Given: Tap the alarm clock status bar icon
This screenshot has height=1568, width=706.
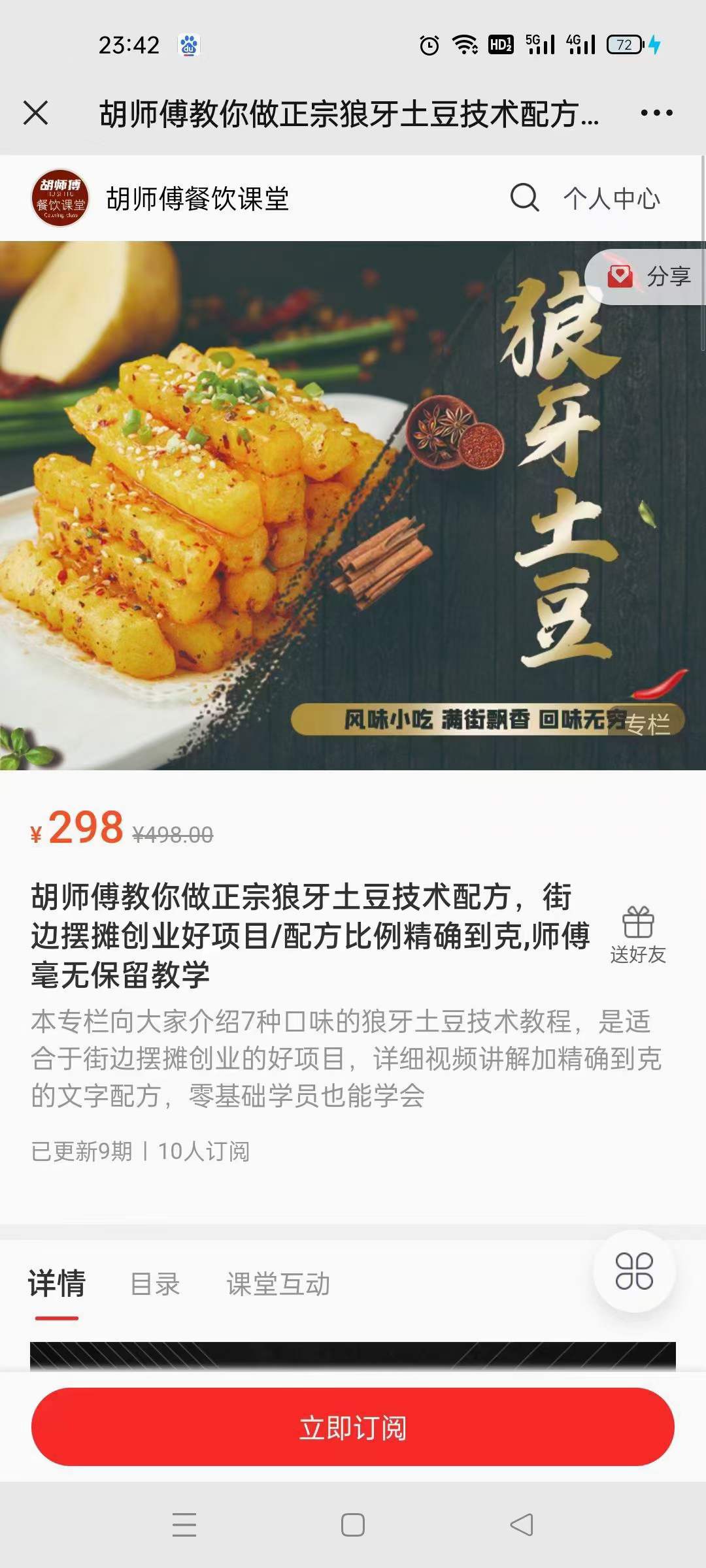Looking at the screenshot, I should (x=427, y=46).
